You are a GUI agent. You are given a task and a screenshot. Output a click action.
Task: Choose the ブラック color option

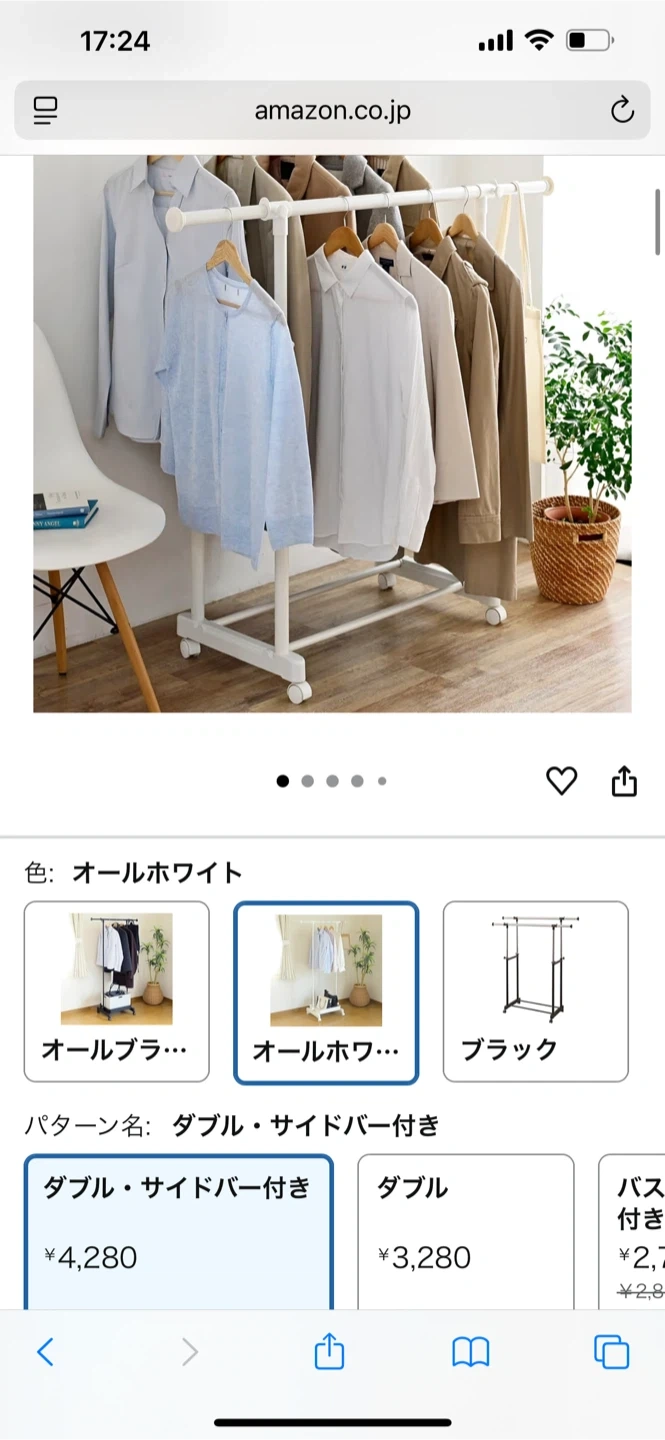pyautogui.click(x=535, y=991)
